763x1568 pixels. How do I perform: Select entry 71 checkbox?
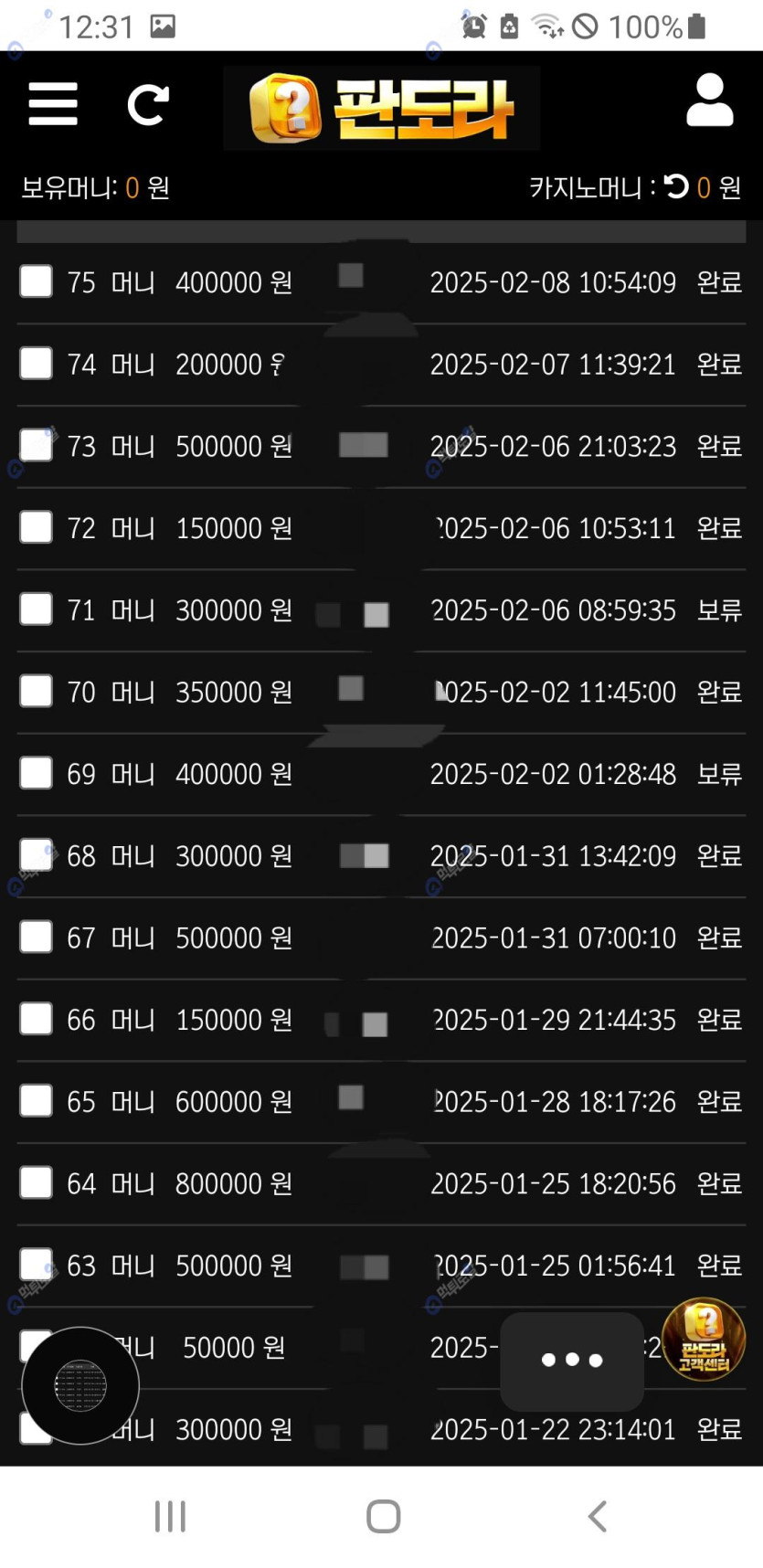click(37, 609)
